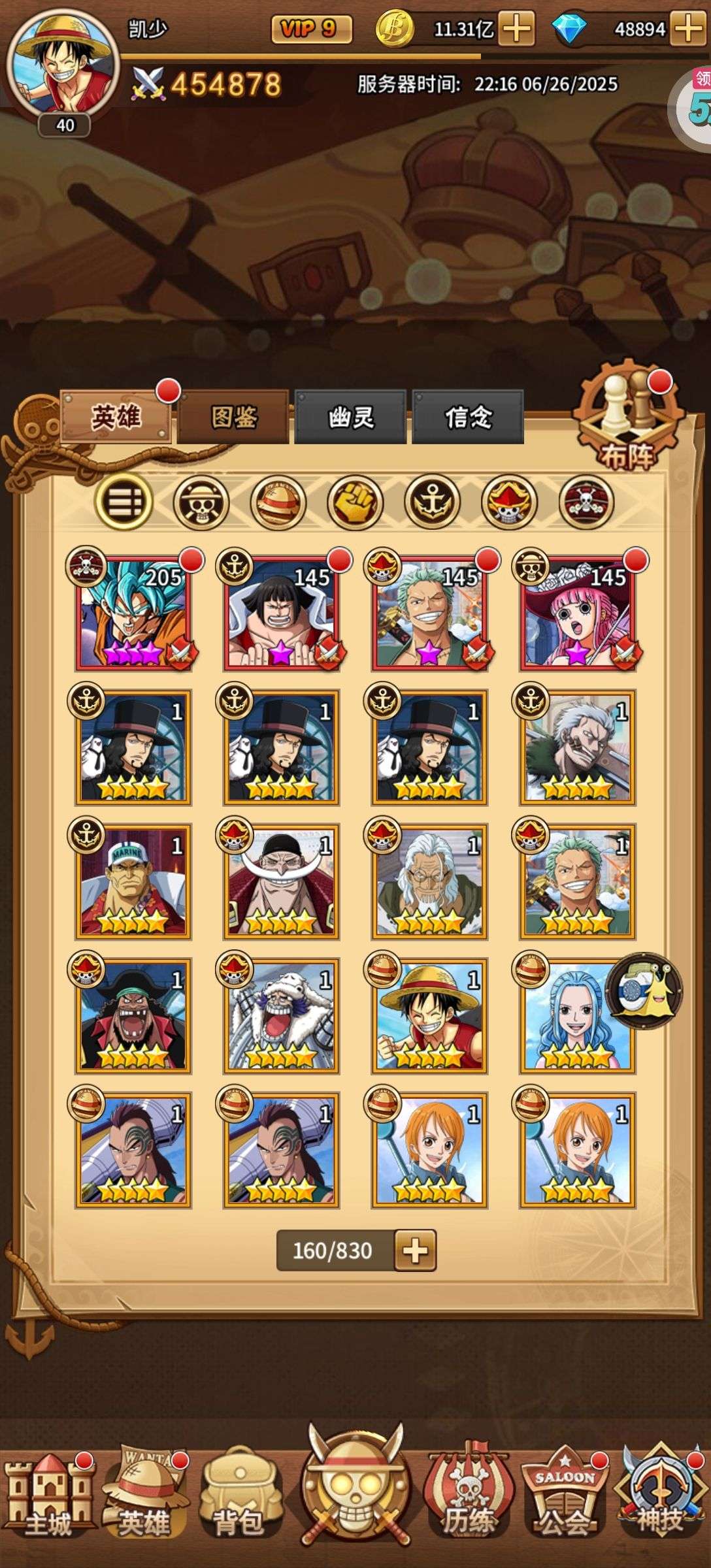Viewport: 711px width, 1568px height.
Task: Tap the VIP 9 badge
Action: [x=311, y=29]
